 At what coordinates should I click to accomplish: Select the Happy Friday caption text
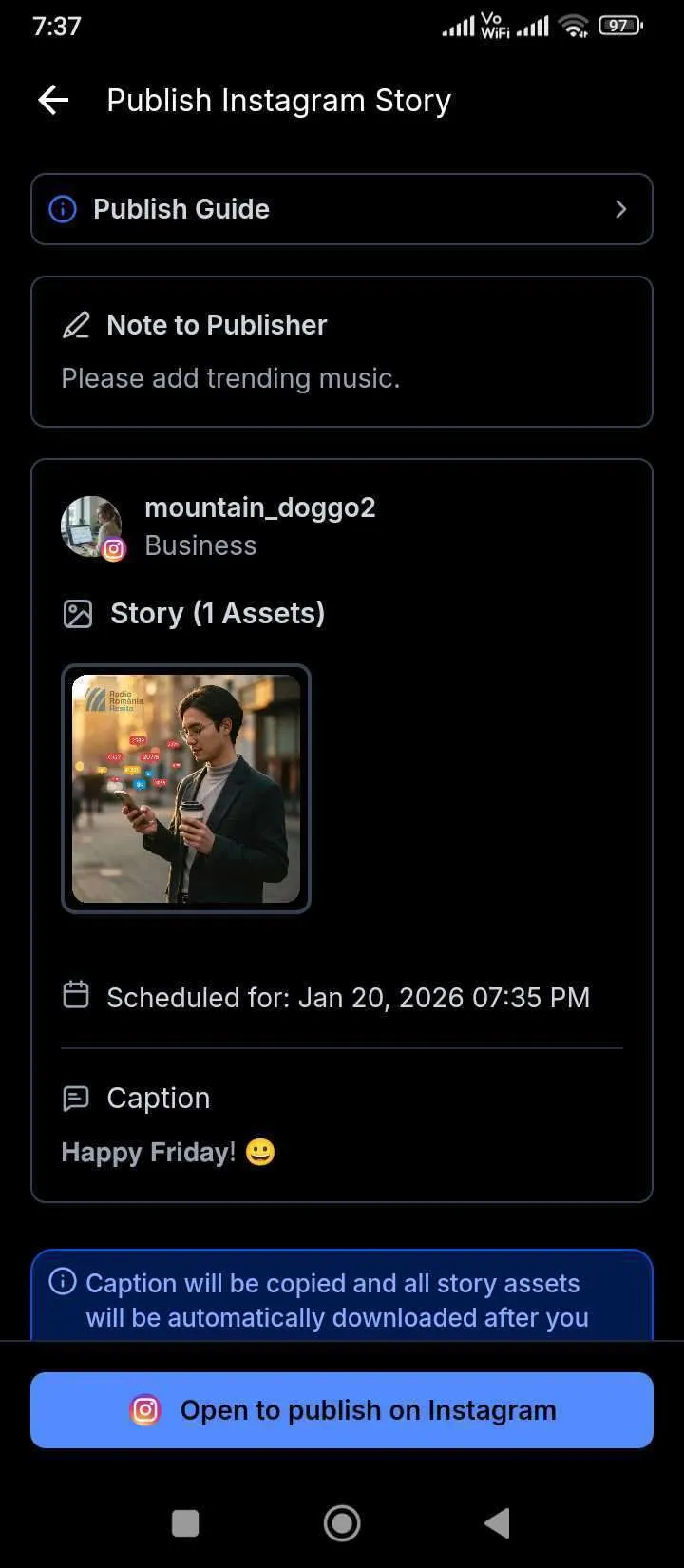coord(145,1152)
